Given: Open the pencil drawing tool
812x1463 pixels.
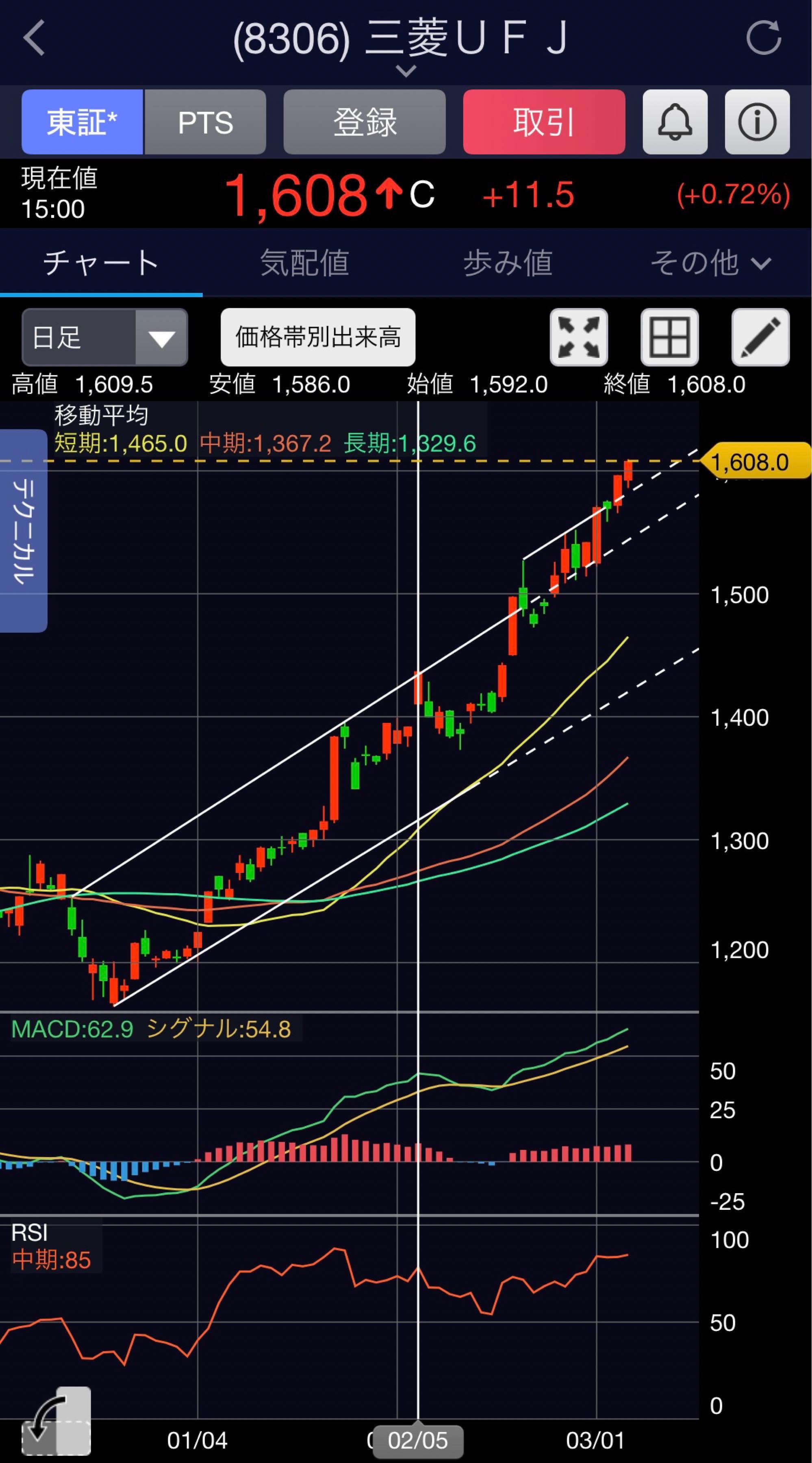Looking at the screenshot, I should (760, 337).
